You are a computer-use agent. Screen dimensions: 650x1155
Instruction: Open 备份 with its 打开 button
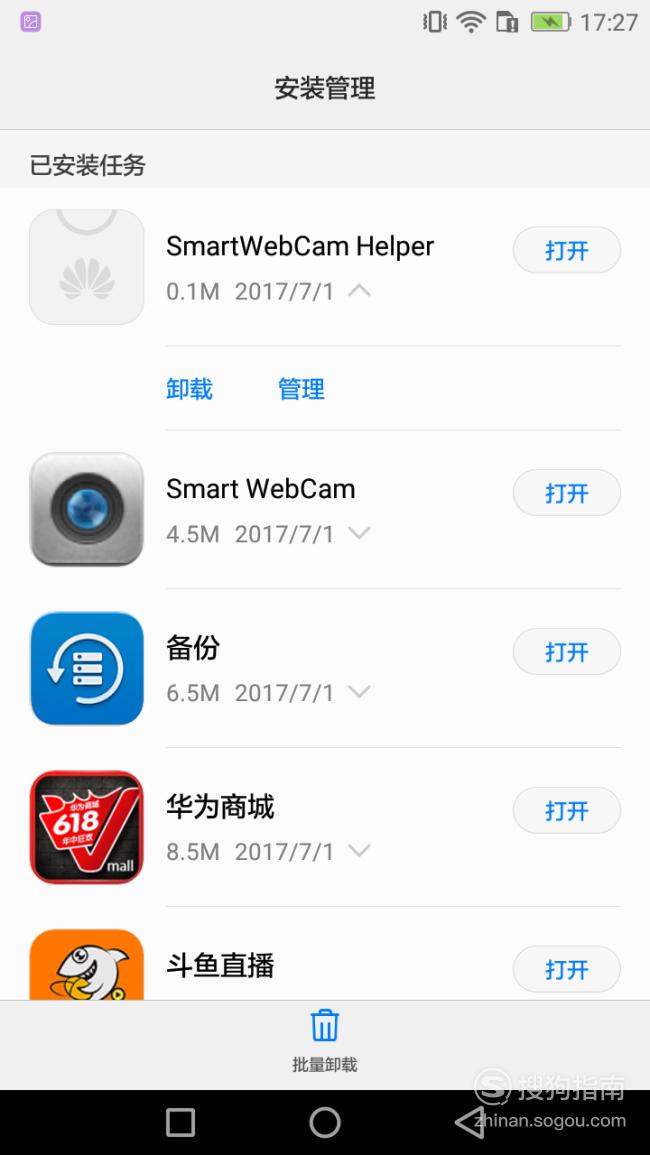tap(567, 652)
